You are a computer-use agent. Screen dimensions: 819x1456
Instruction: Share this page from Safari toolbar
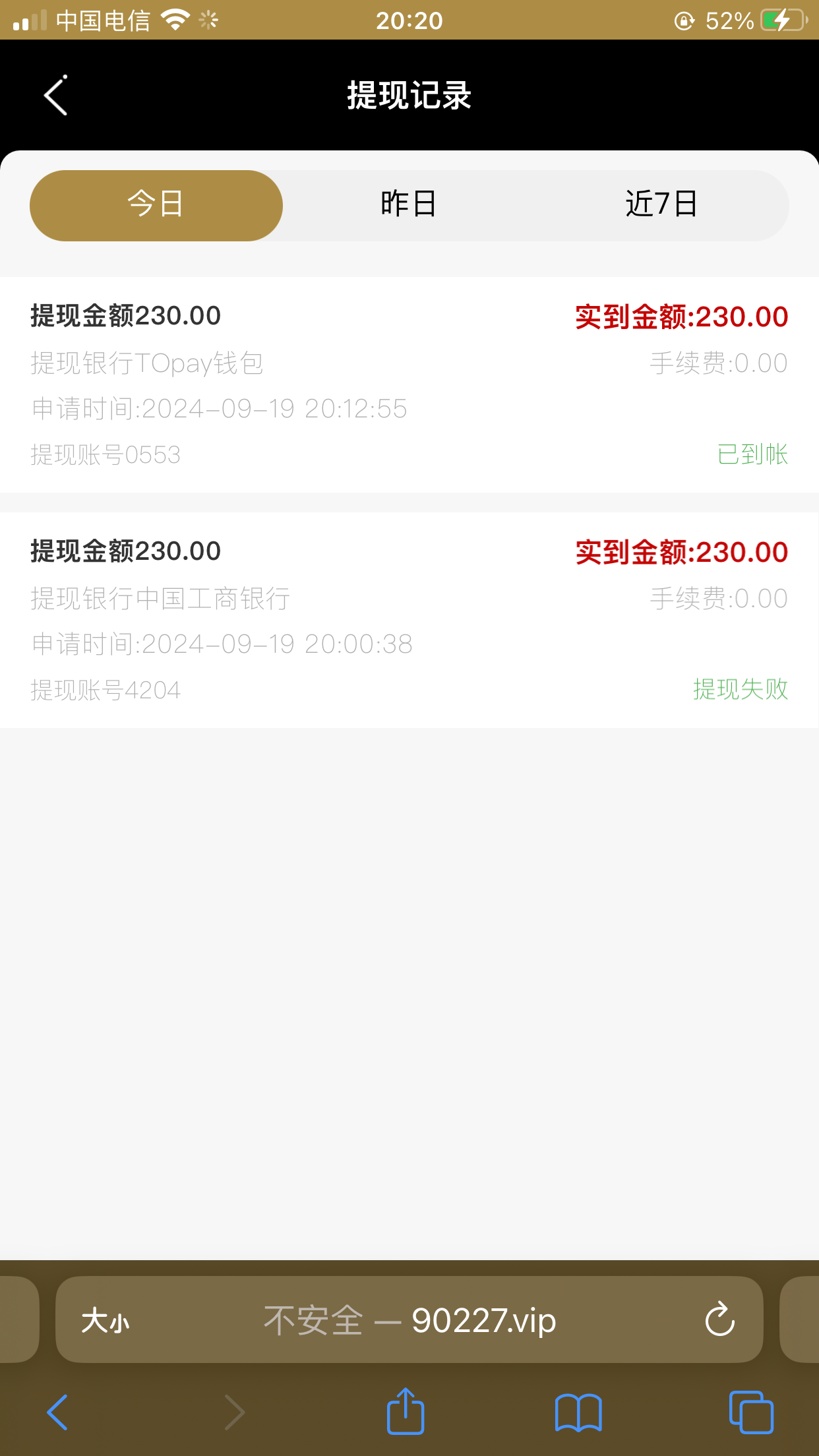coord(405,1412)
